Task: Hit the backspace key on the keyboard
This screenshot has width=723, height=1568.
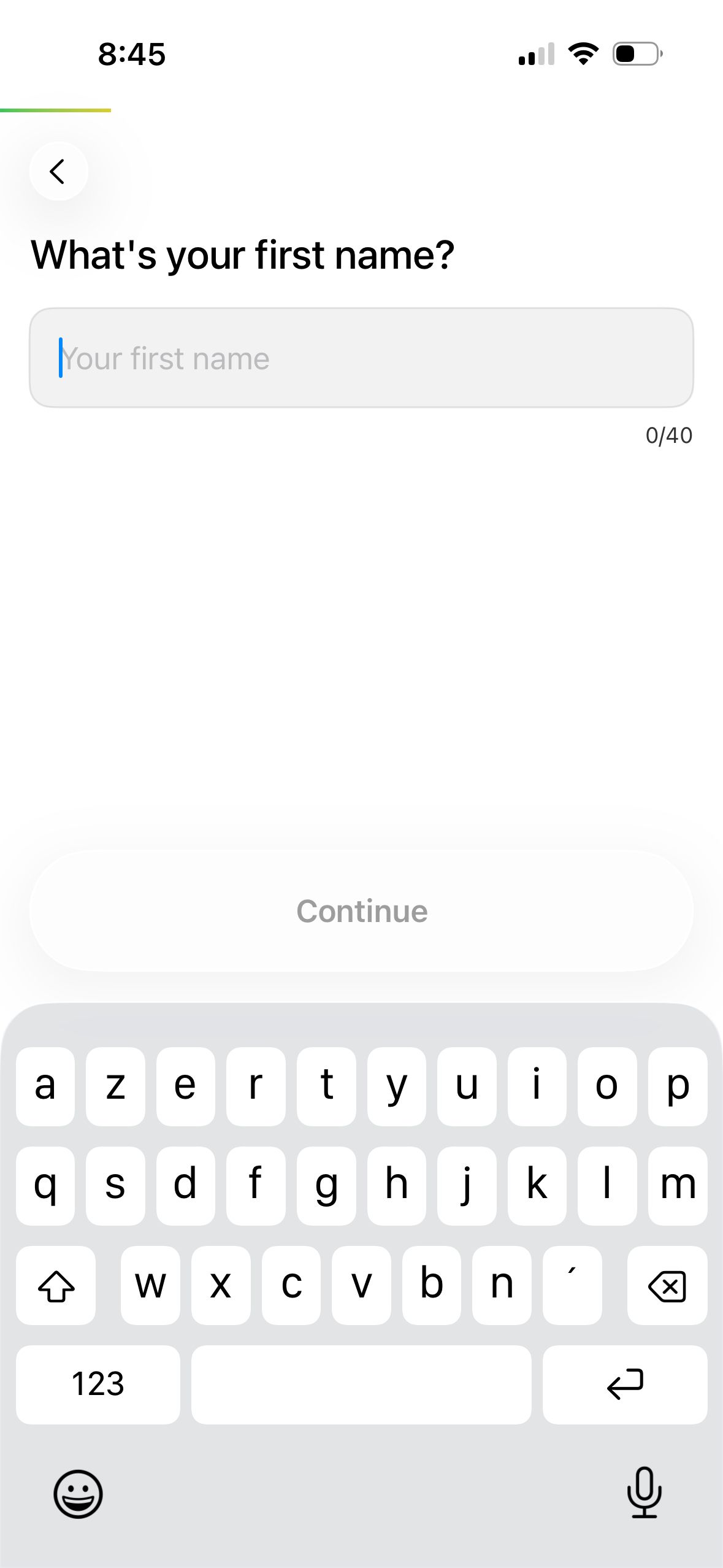Action: pyautogui.click(x=667, y=1286)
